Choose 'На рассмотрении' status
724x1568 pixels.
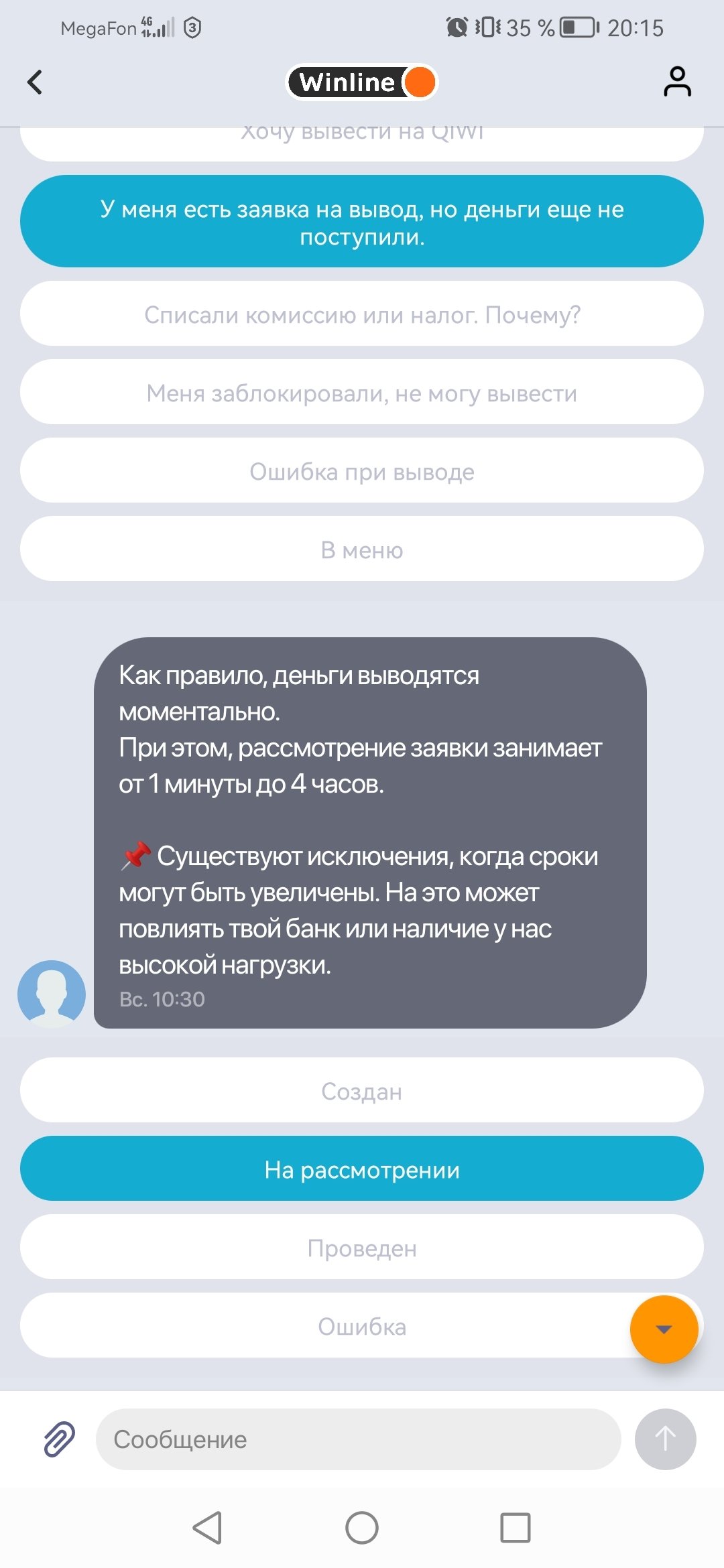point(362,1169)
